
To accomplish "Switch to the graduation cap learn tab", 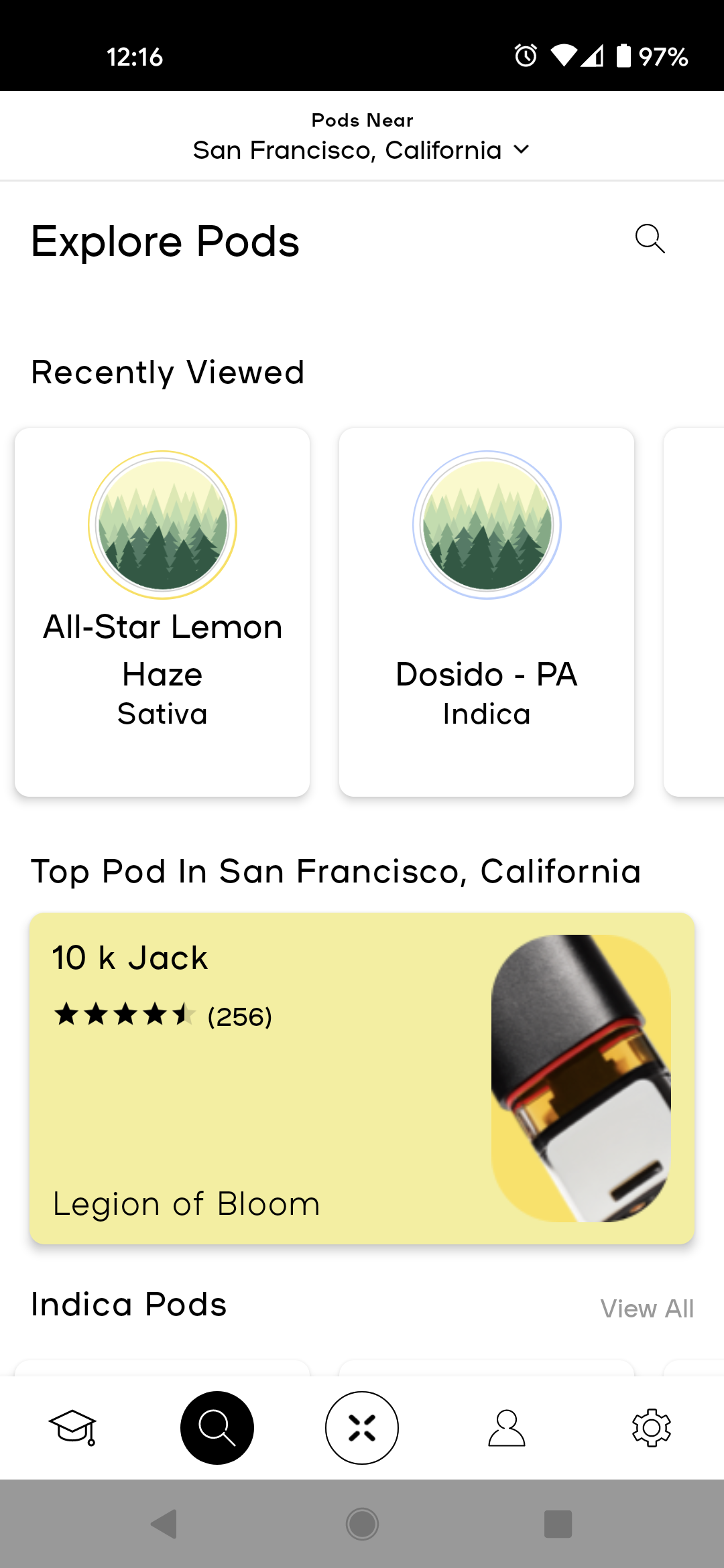I will pos(72,1427).
